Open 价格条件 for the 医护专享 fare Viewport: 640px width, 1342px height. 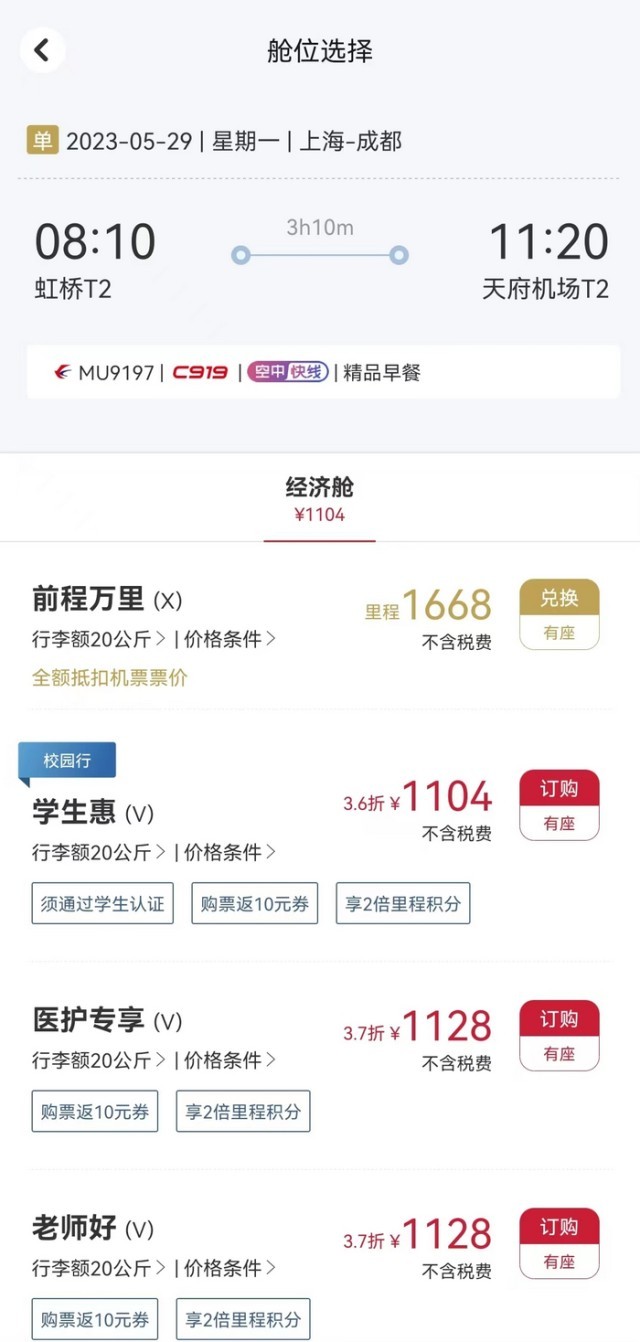[230, 1060]
